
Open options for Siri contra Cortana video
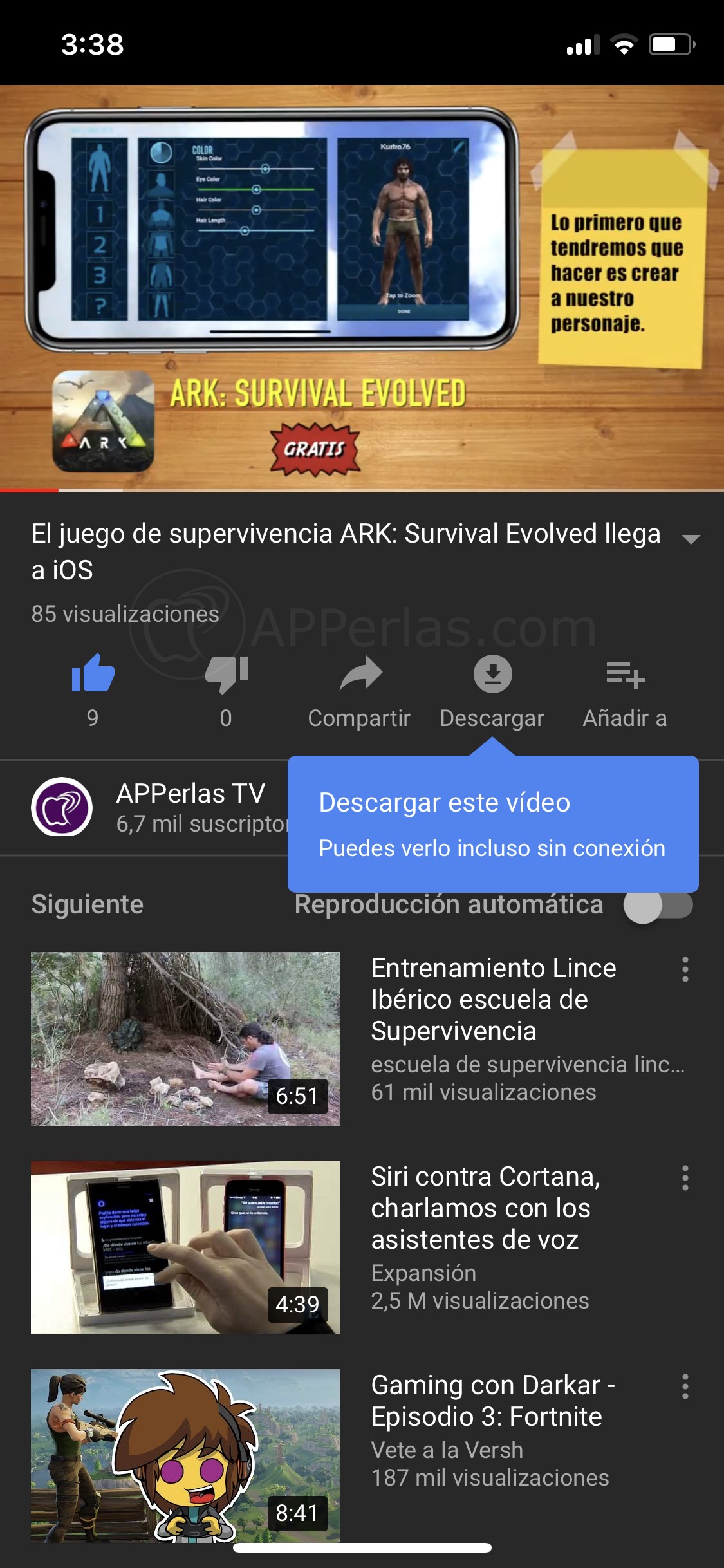(685, 1177)
